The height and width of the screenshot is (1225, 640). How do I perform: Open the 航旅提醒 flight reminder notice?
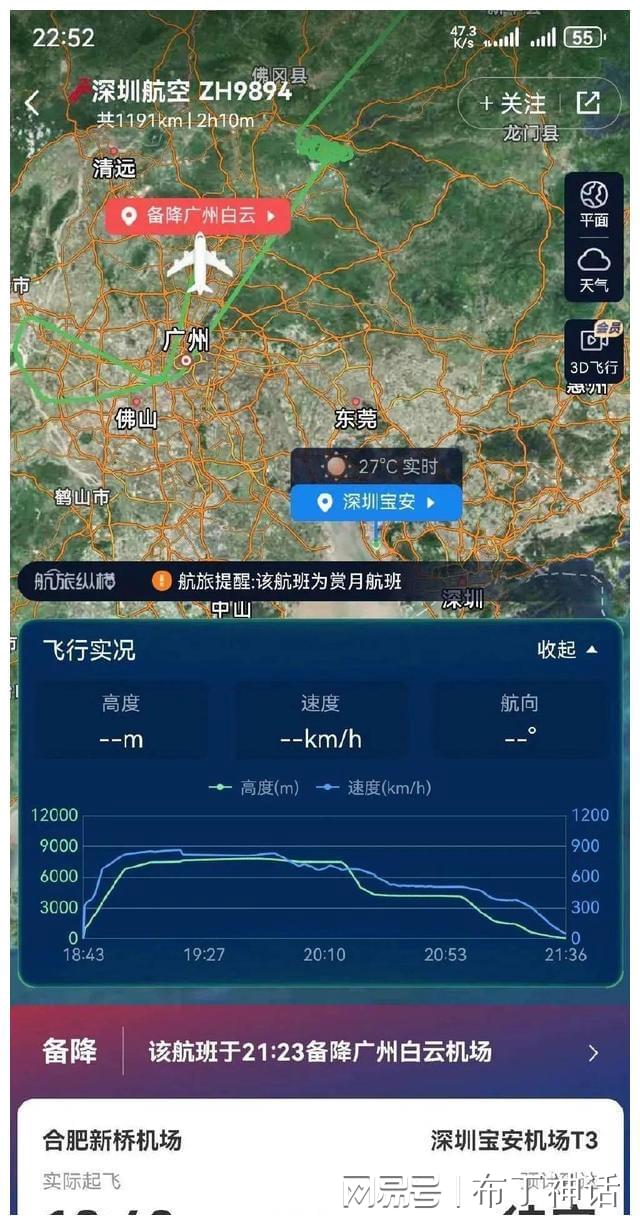click(x=278, y=580)
